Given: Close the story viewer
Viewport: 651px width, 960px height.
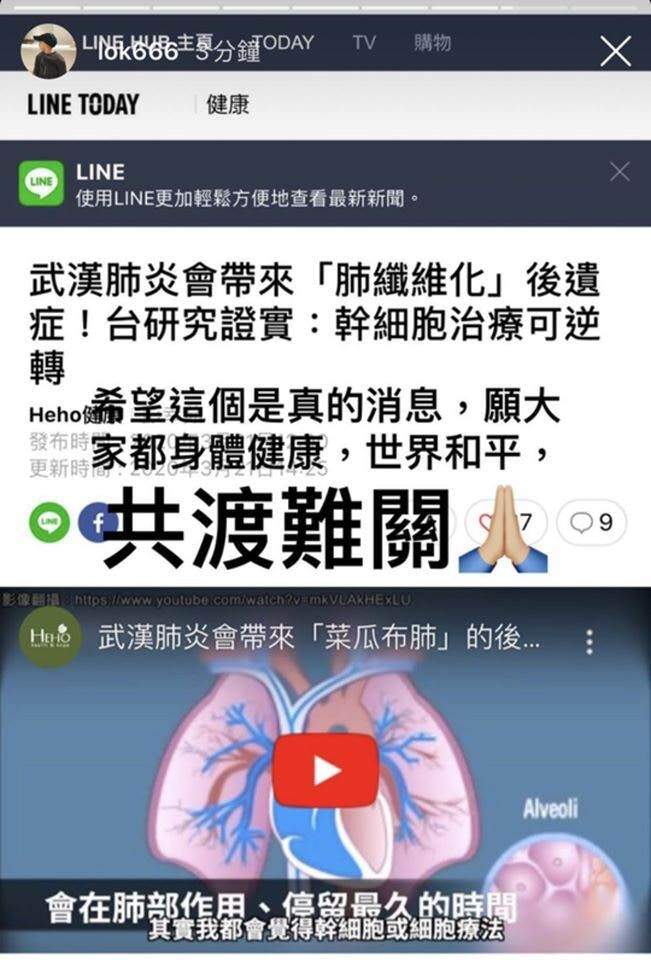Looking at the screenshot, I should (615, 50).
